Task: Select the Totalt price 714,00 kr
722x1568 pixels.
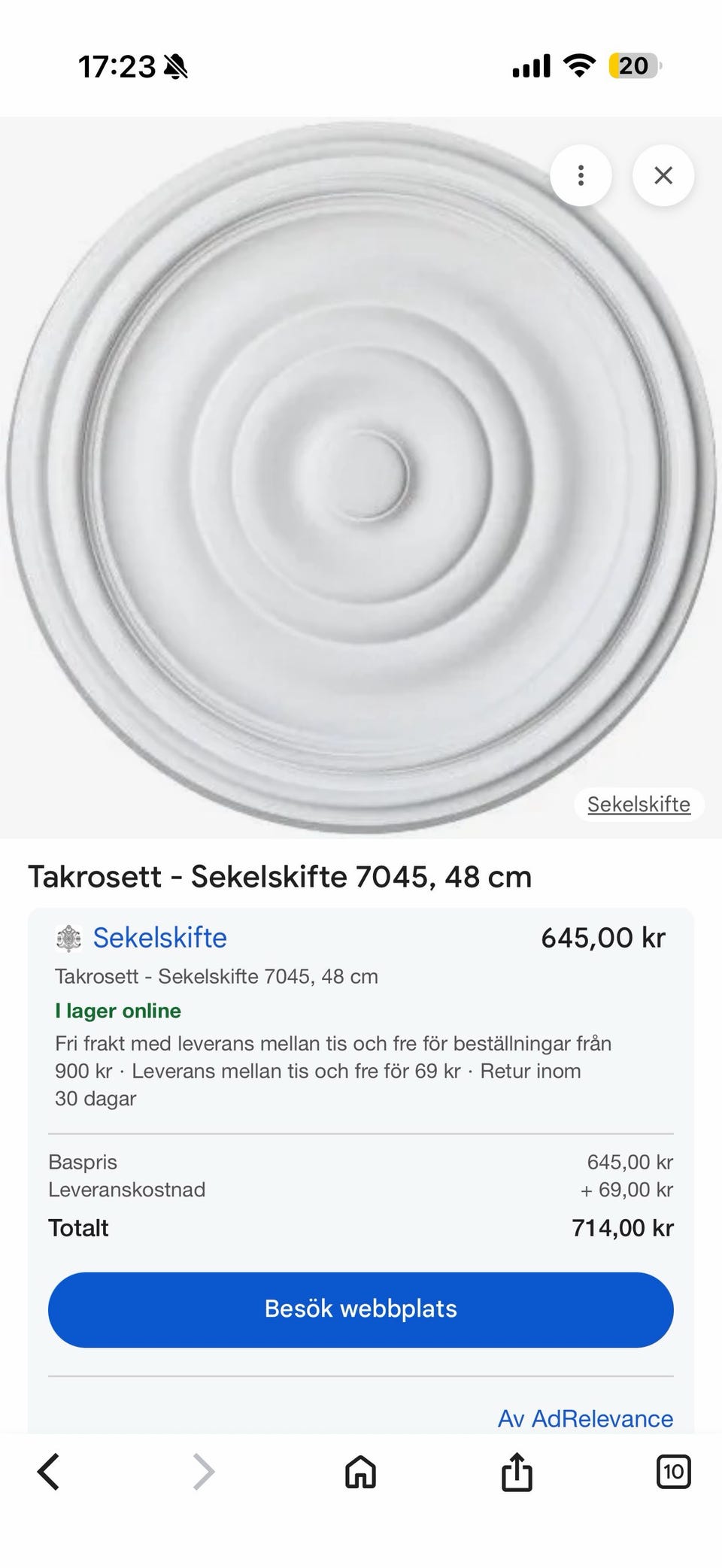Action: click(x=621, y=1227)
